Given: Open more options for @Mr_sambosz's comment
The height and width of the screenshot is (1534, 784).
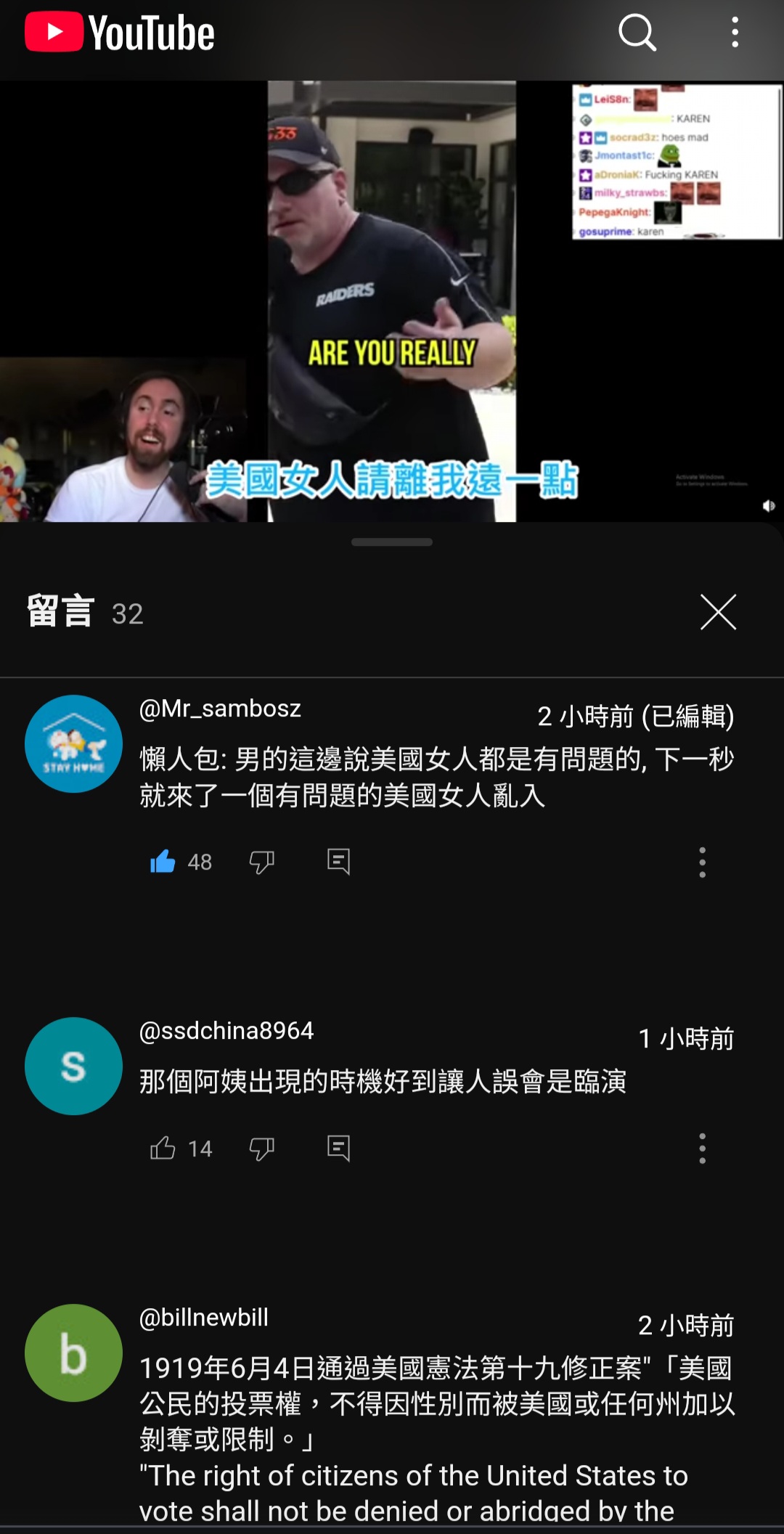Looking at the screenshot, I should (702, 862).
